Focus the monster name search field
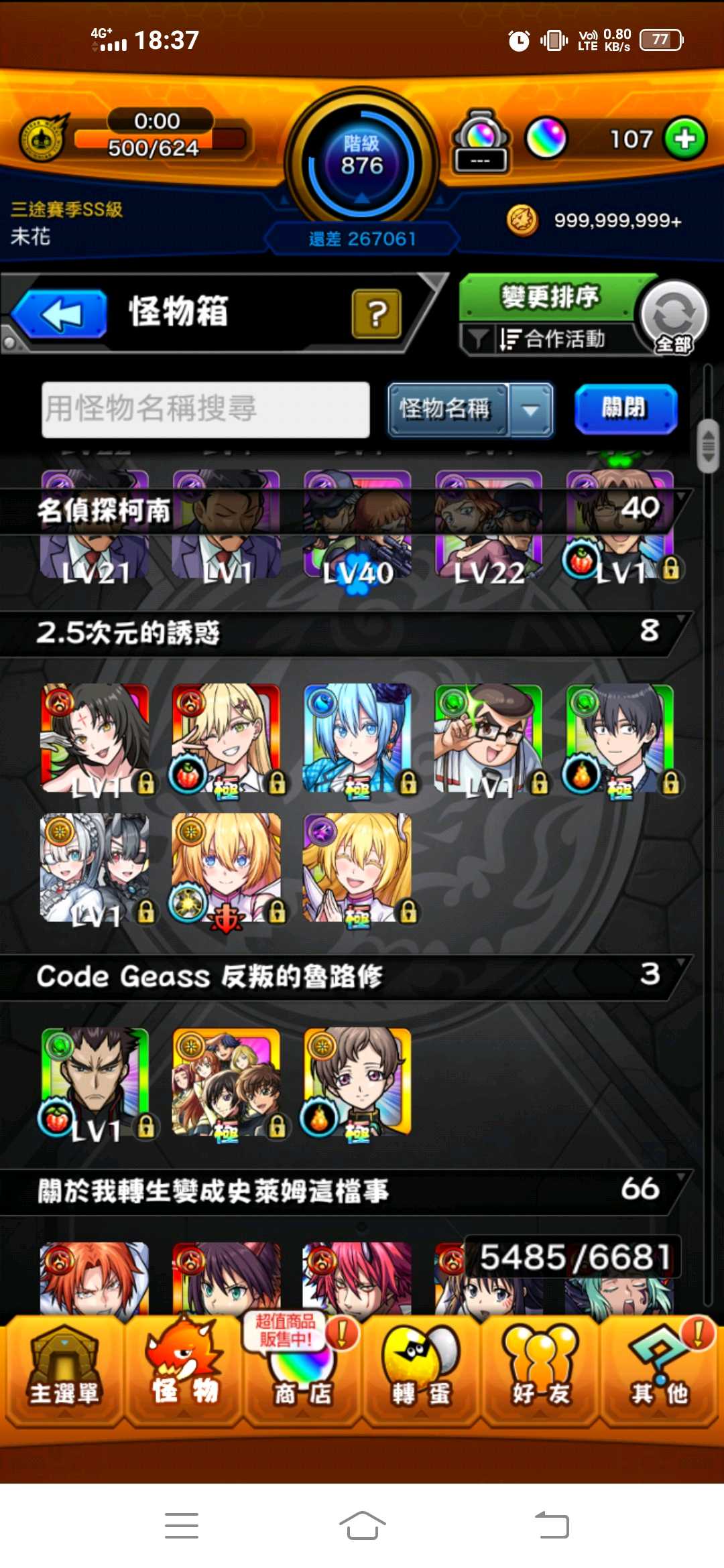Screen dimensions: 724x1568 tap(205, 409)
